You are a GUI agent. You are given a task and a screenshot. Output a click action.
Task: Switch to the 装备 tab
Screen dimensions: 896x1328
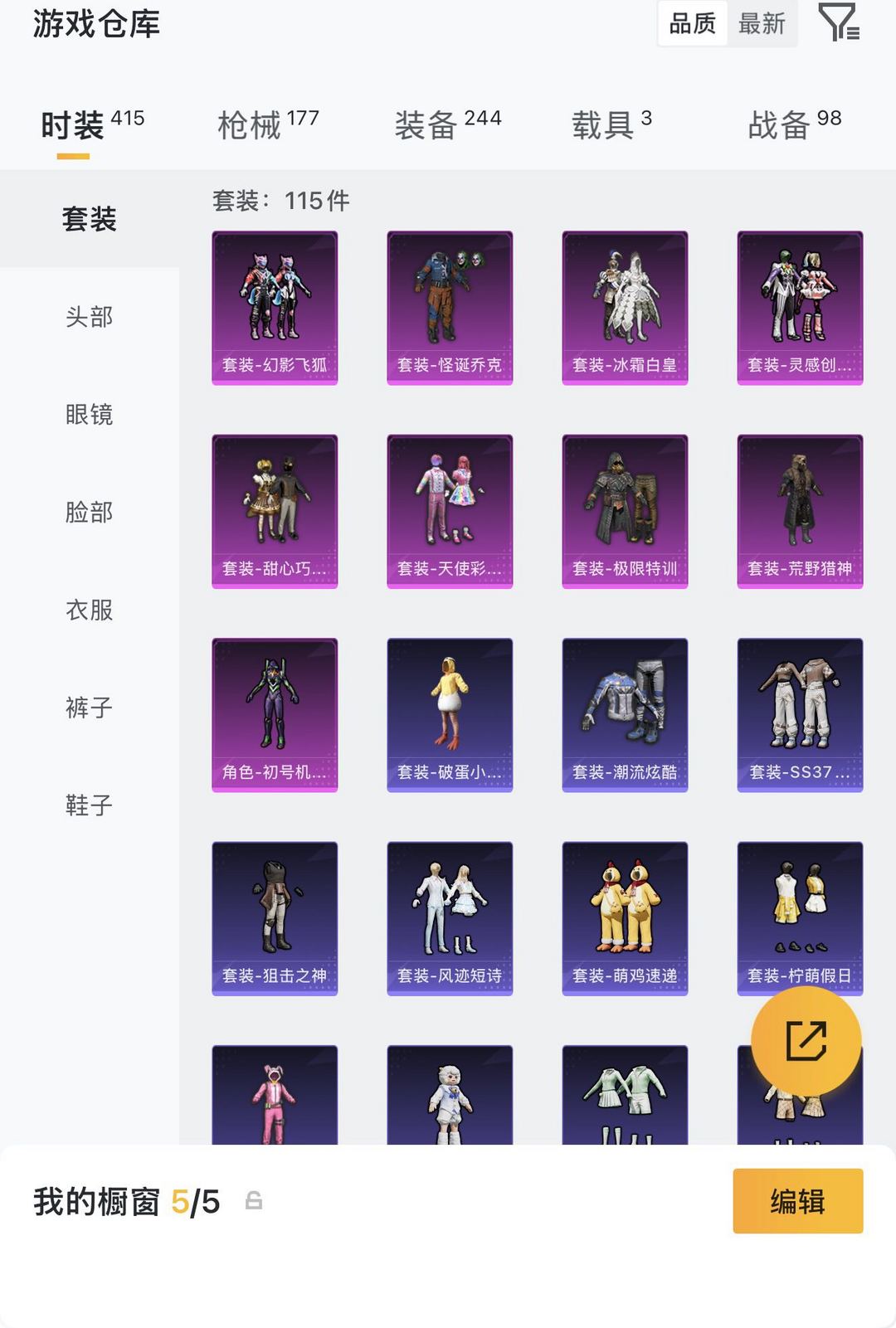pos(448,124)
